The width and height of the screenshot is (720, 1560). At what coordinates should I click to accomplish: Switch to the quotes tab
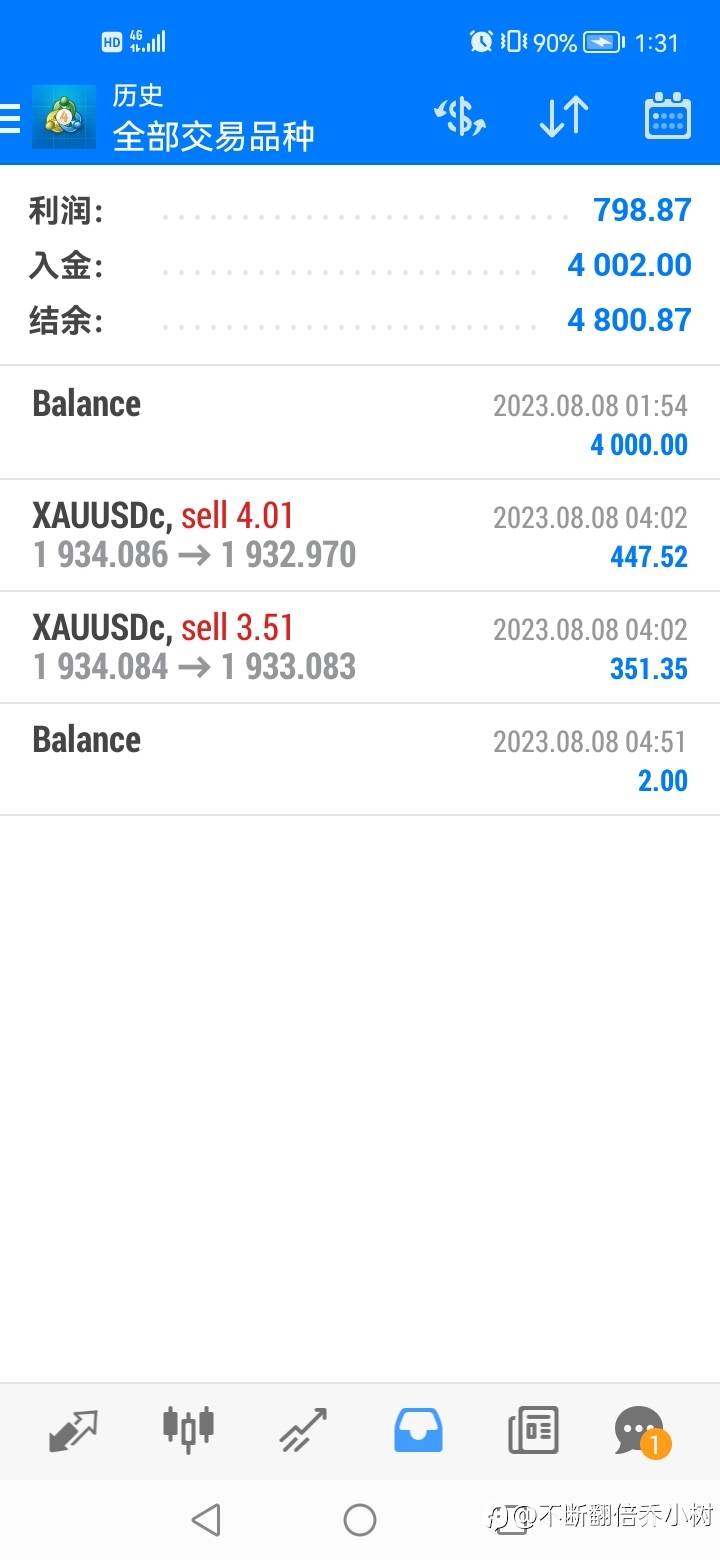pyautogui.click(x=74, y=1430)
